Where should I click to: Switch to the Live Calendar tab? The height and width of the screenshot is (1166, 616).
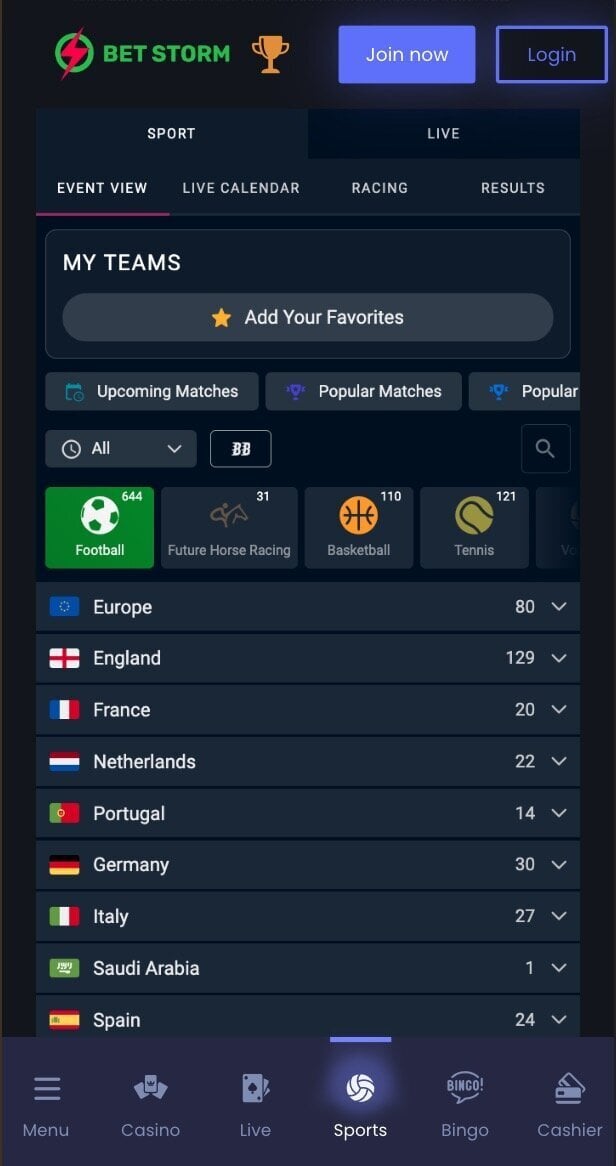pyautogui.click(x=241, y=187)
